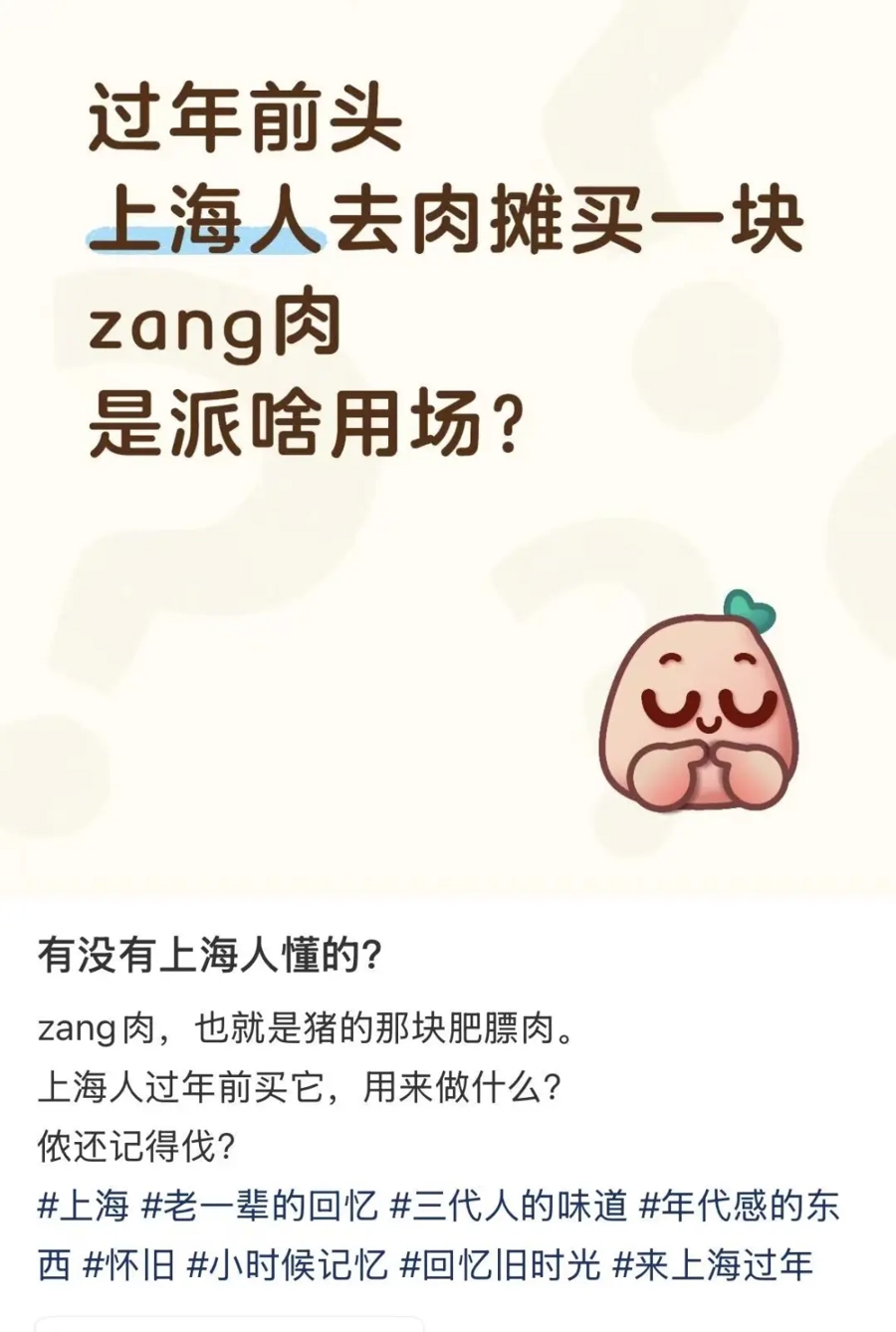Open the #老一辈的回忆 hashtag
This screenshot has height=1332, width=896.
pyautogui.click(x=260, y=1206)
